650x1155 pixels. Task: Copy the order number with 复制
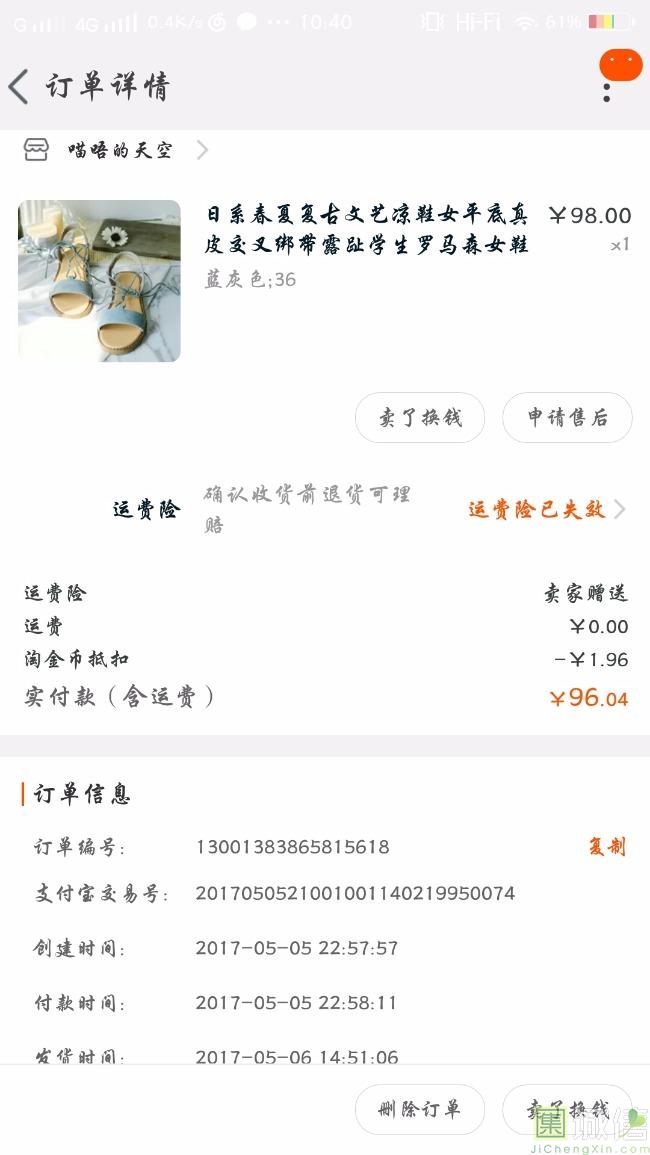606,847
